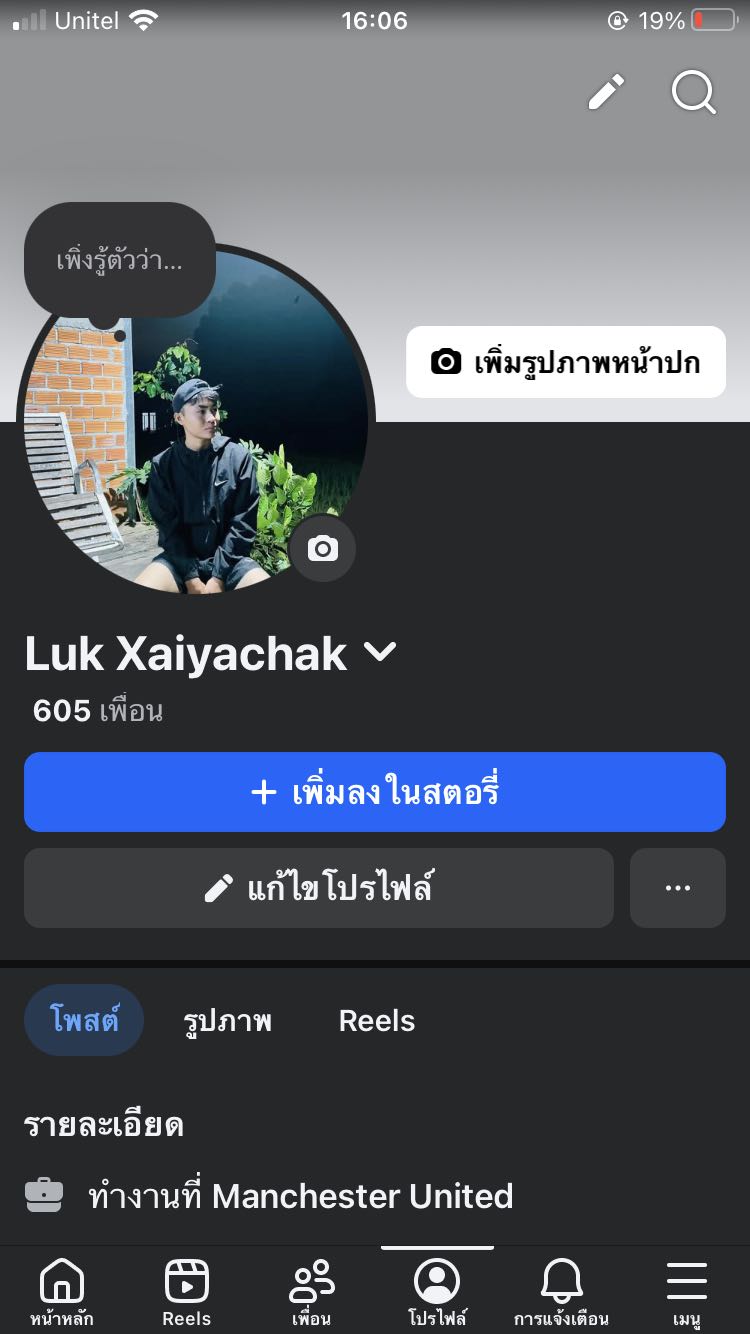The height and width of the screenshot is (1334, 750).
Task: Tap the แก้ไขโปรไฟล์ button
Action: tap(318, 888)
